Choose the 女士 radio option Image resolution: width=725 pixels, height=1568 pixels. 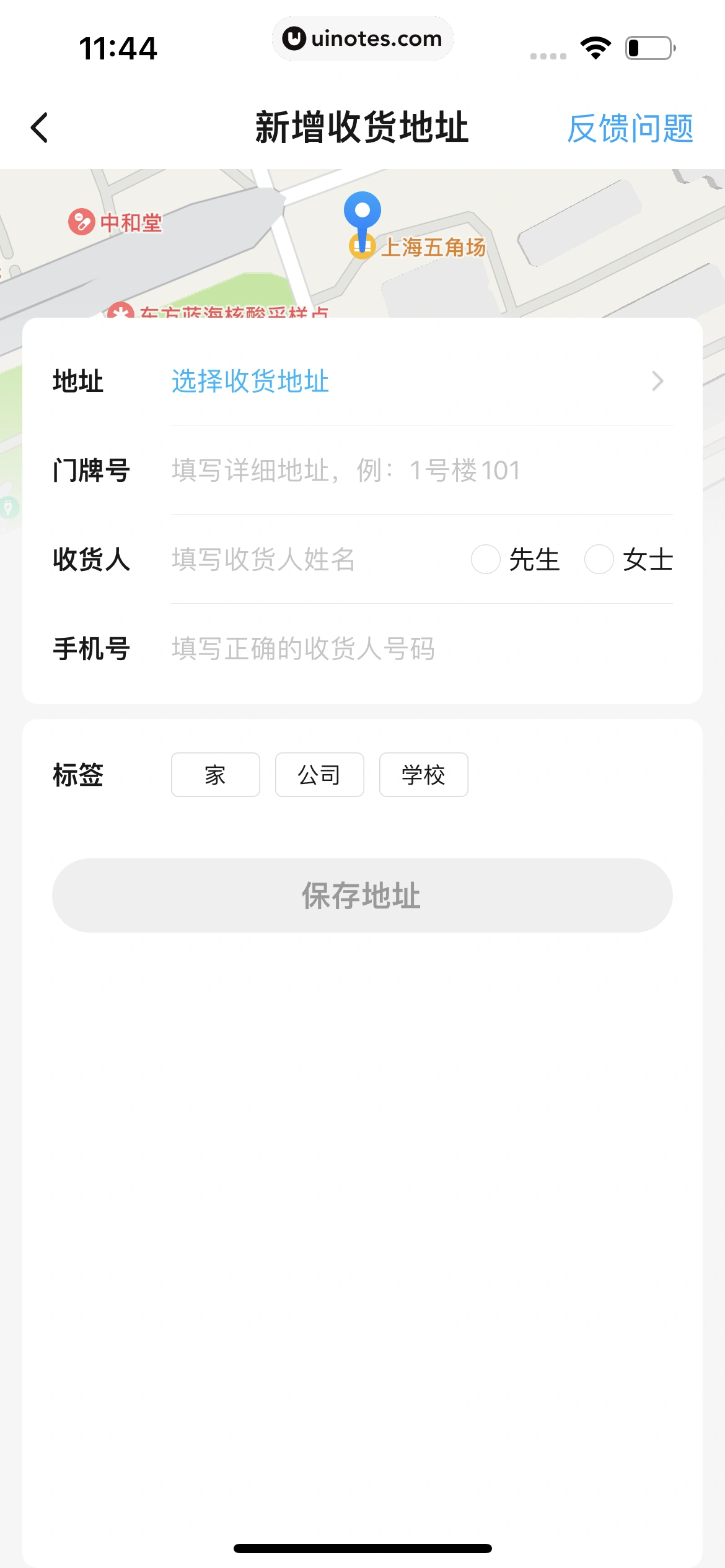pyautogui.click(x=599, y=559)
